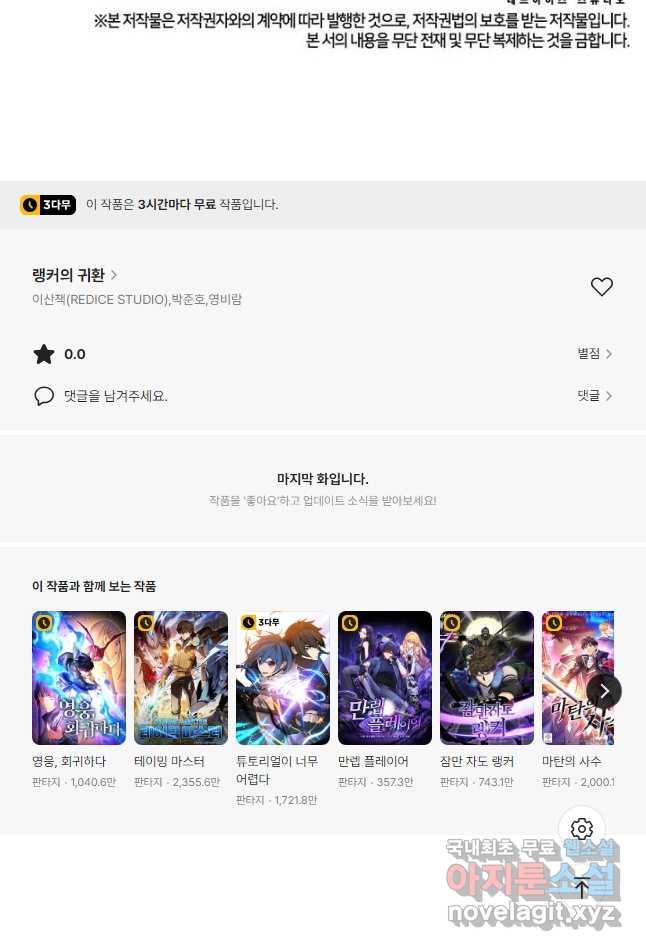The height and width of the screenshot is (951, 646).
Task: Open the viewer settings gear
Action: tap(582, 829)
